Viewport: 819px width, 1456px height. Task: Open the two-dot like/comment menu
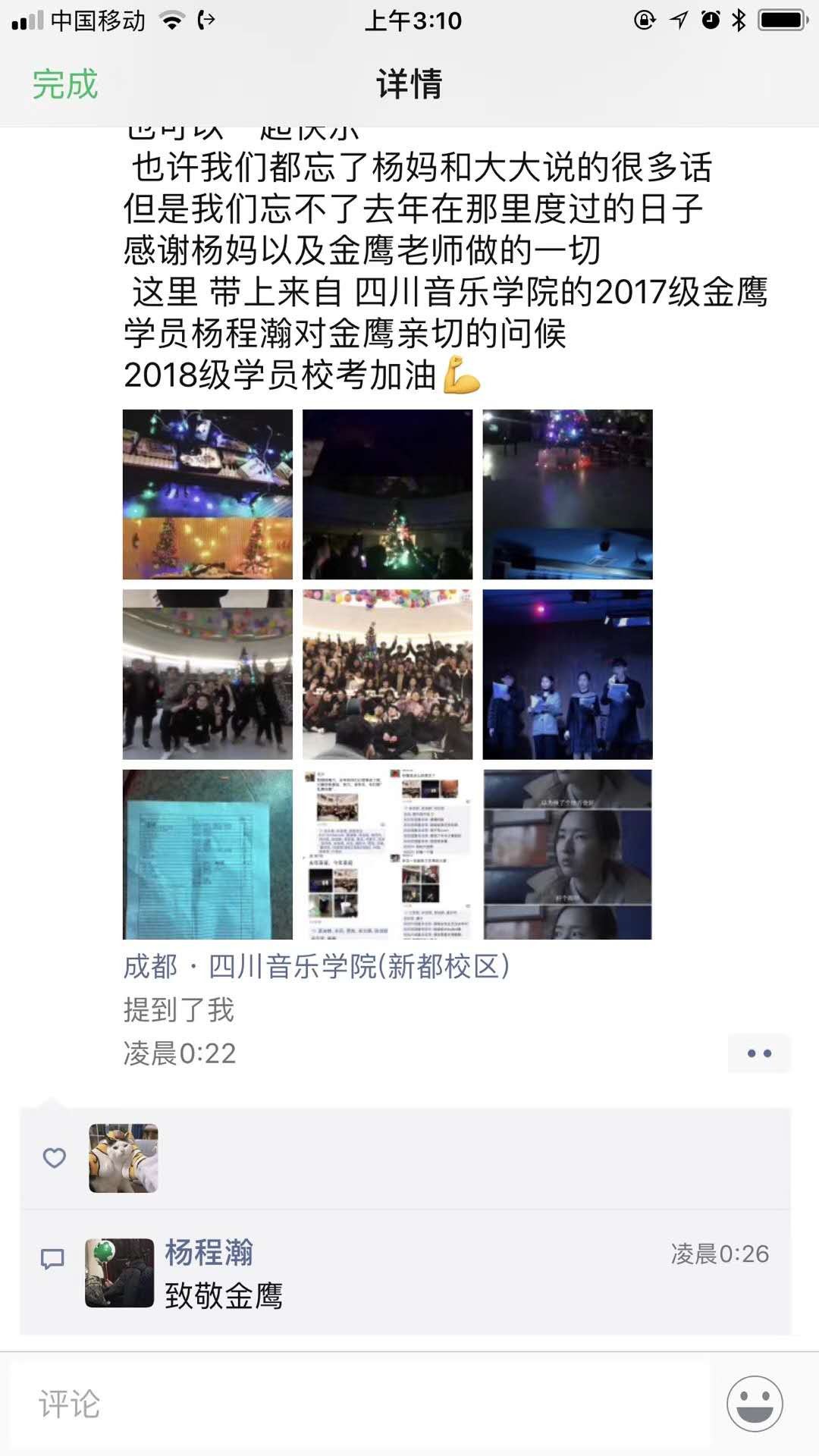coord(758,1053)
